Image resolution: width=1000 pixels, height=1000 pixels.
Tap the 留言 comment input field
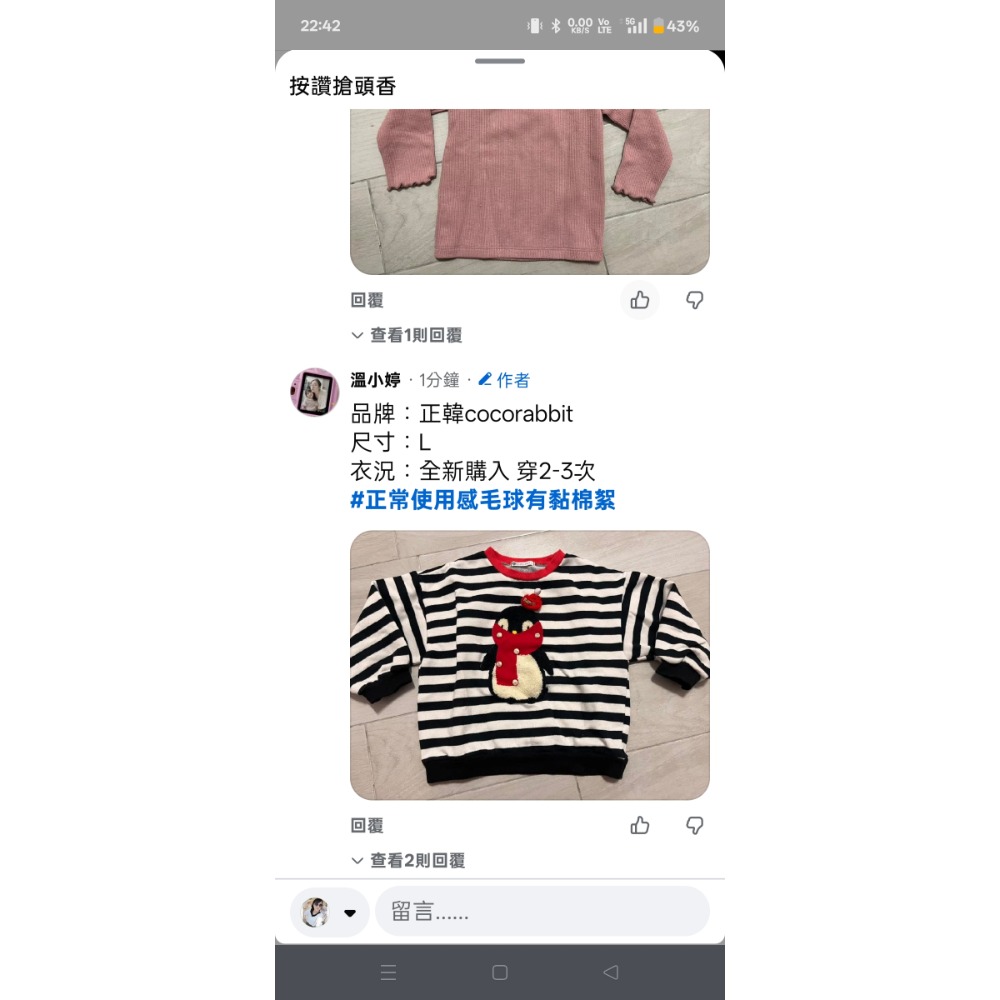click(x=542, y=912)
